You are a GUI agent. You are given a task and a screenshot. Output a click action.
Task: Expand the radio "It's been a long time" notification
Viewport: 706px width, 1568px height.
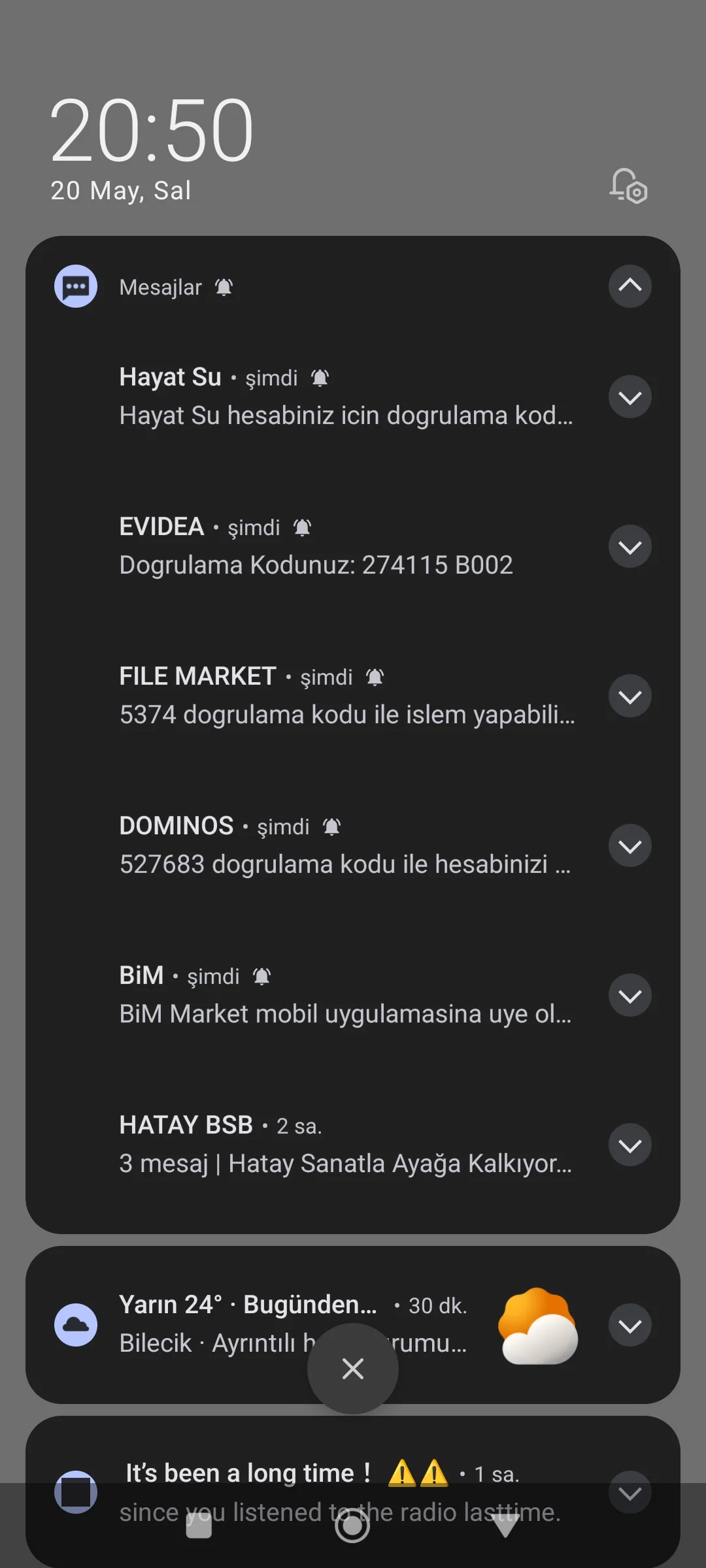630,1492
